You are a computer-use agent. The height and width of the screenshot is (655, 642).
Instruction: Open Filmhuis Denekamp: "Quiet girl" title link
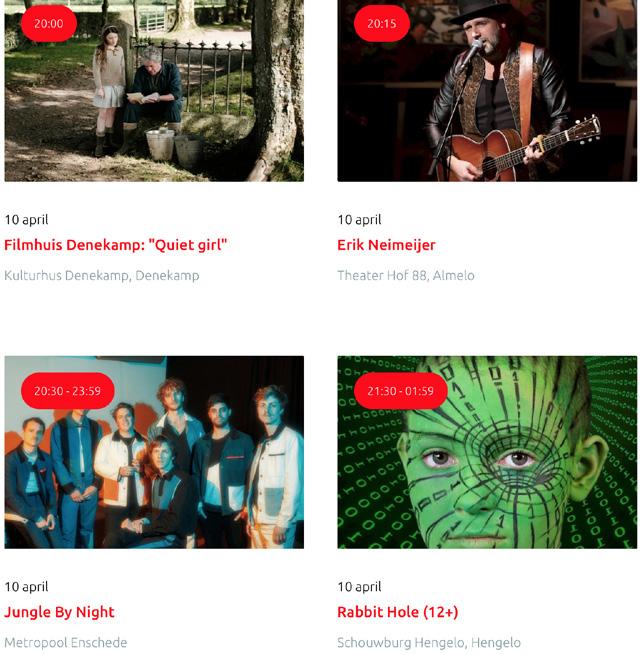(116, 245)
